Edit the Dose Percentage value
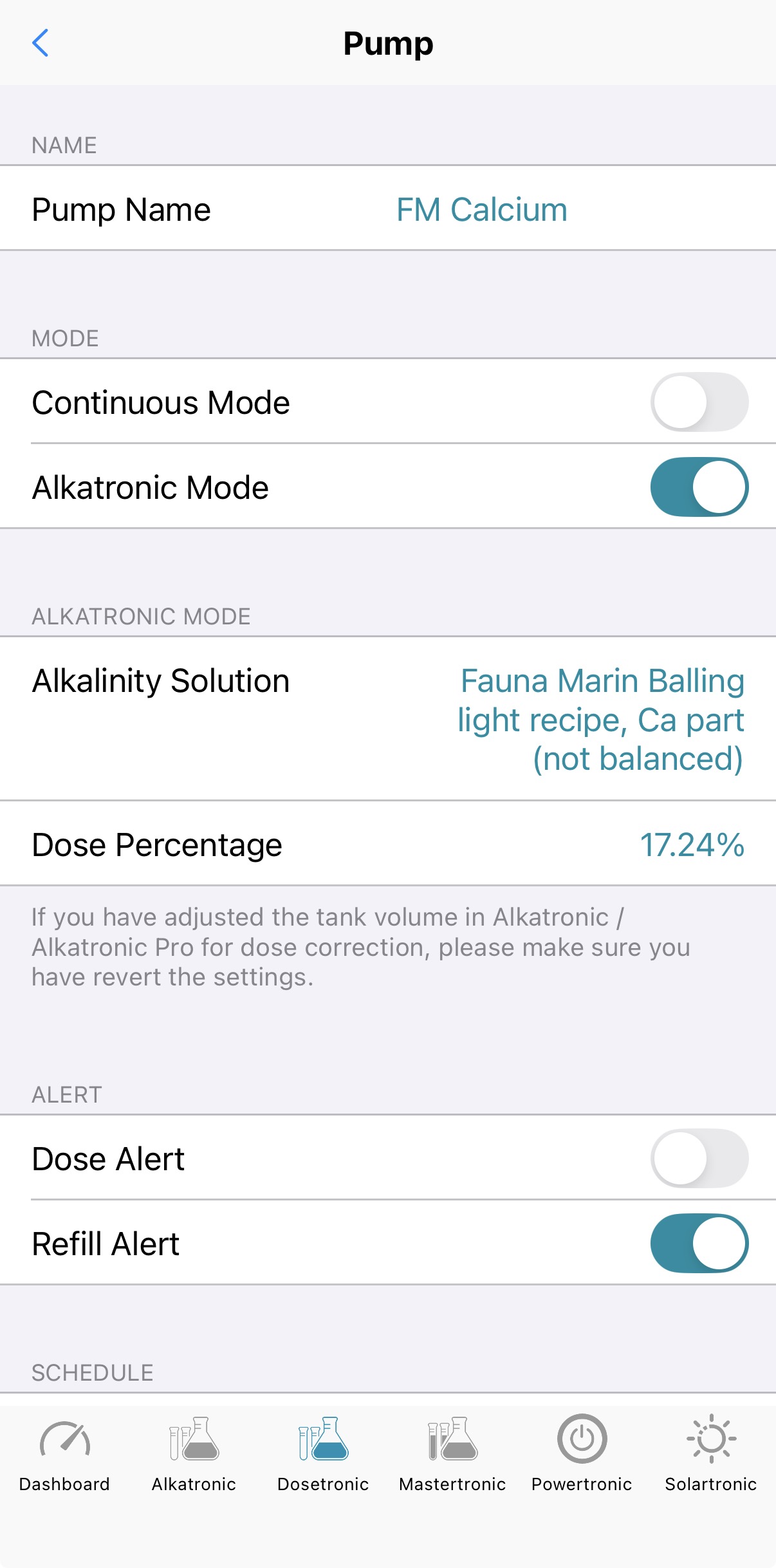Screen dimensions: 776x1568 [x=691, y=845]
